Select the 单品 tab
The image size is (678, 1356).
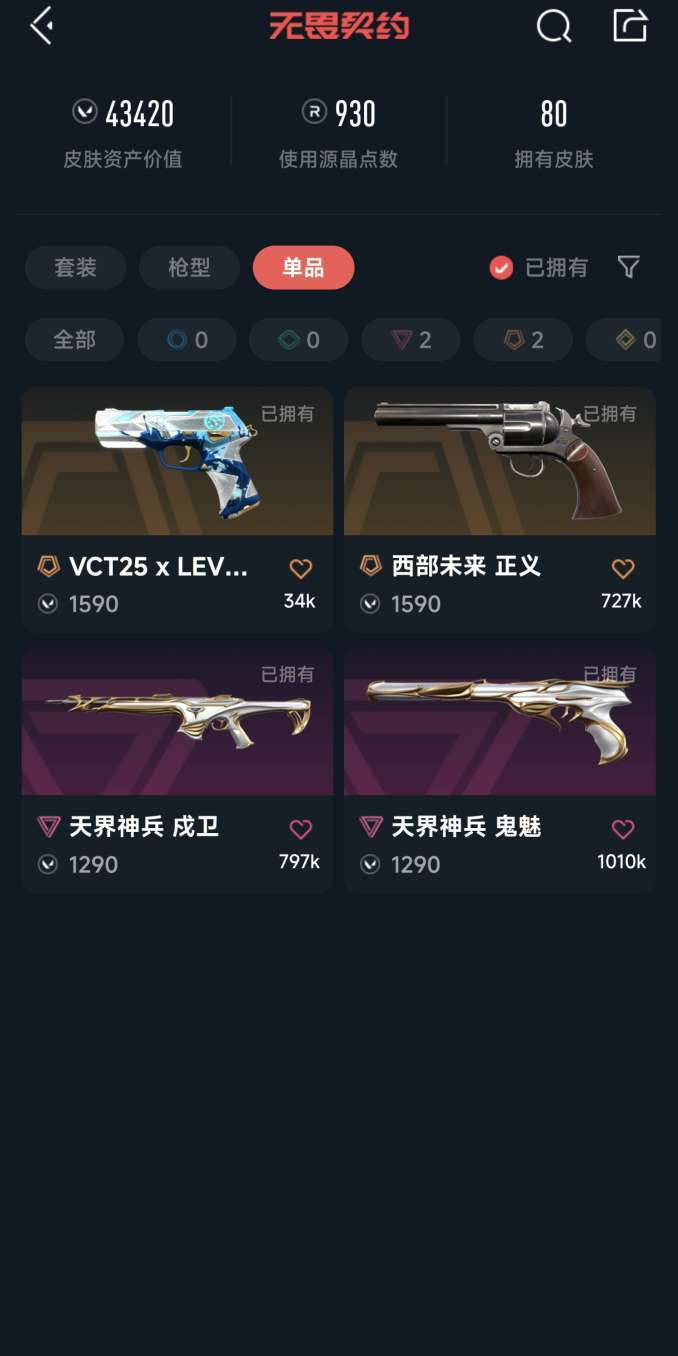303,268
